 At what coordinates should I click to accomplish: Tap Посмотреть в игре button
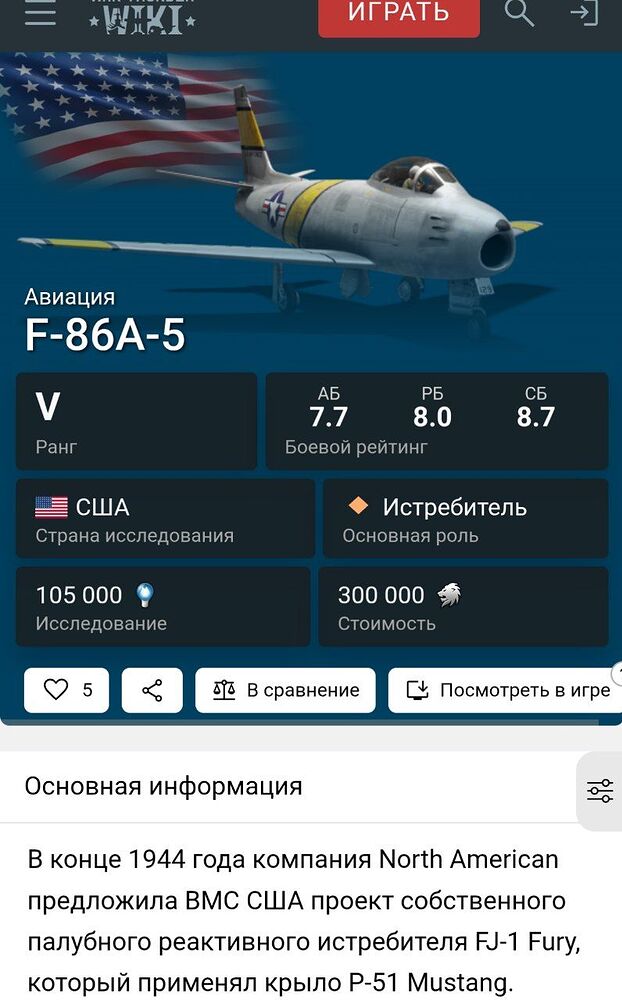(507, 690)
